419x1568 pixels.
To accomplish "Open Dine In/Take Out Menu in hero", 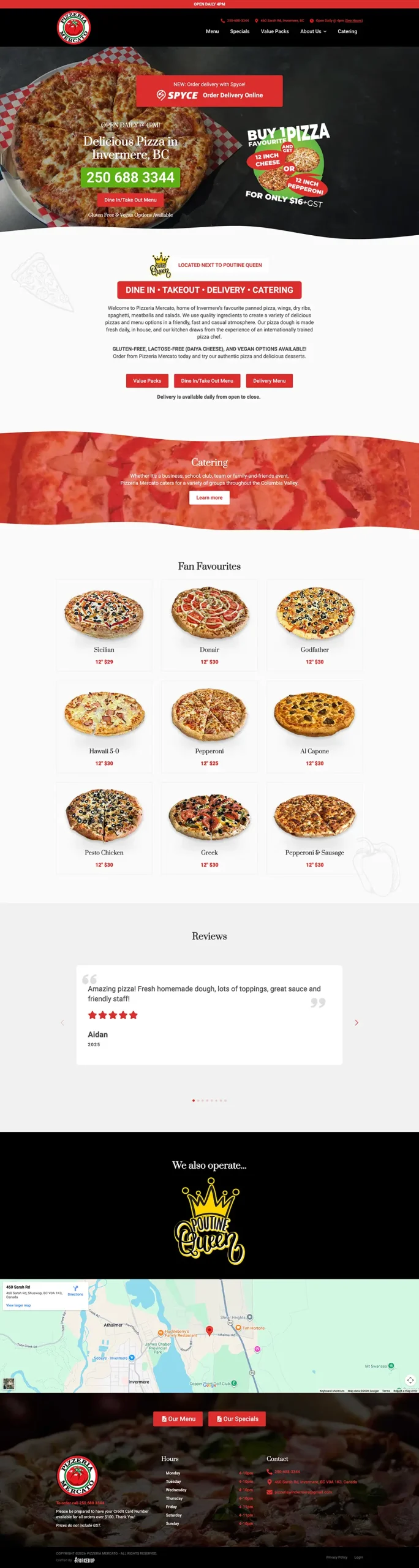I will coord(130,200).
